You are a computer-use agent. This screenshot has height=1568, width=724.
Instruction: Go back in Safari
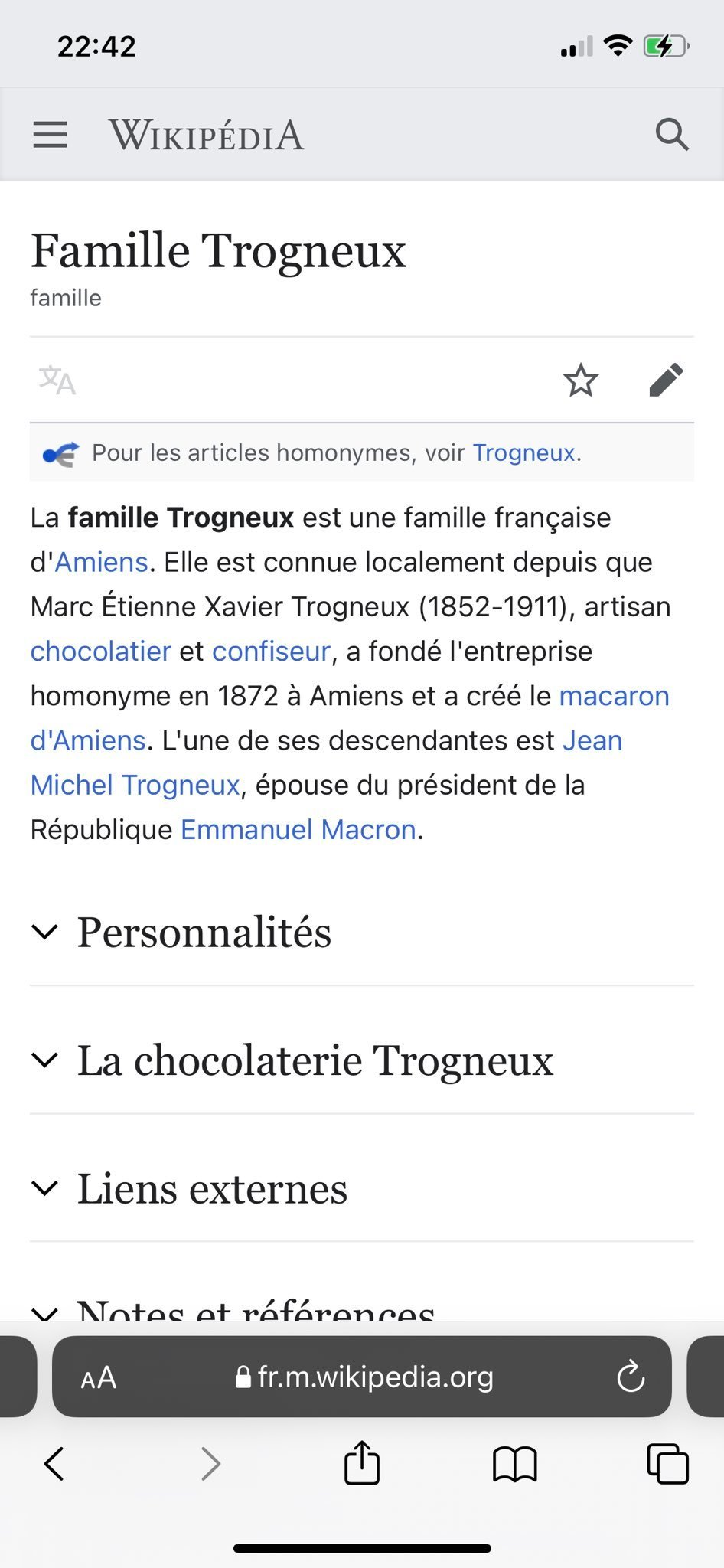[x=54, y=1464]
